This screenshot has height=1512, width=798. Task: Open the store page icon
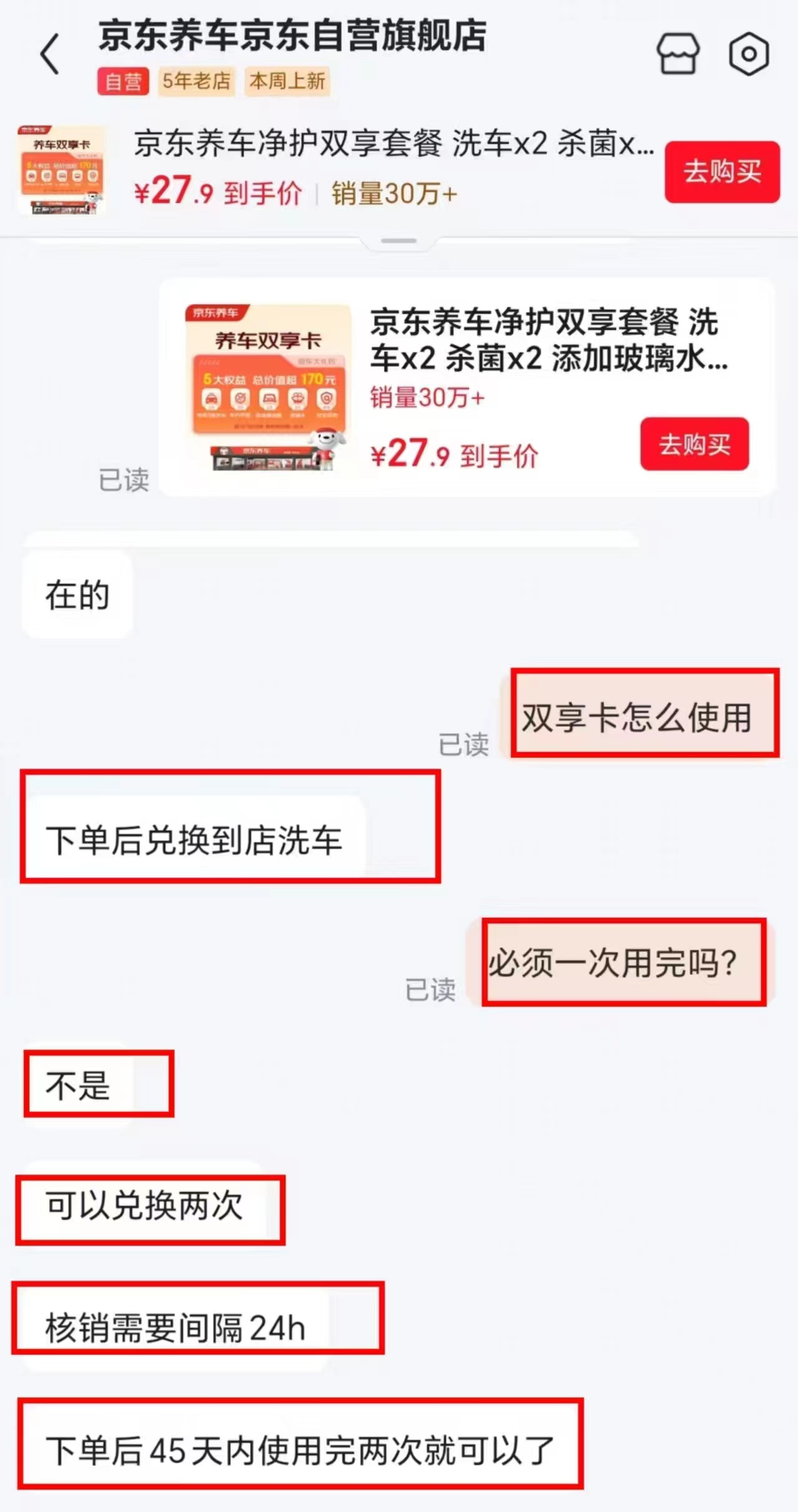678,54
